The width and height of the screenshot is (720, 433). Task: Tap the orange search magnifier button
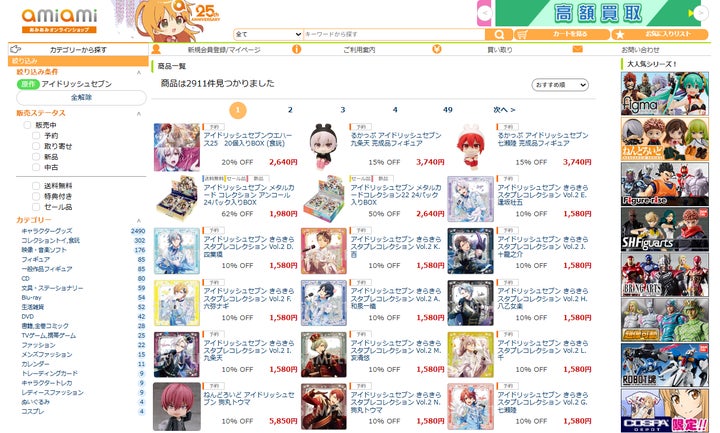click(x=499, y=34)
